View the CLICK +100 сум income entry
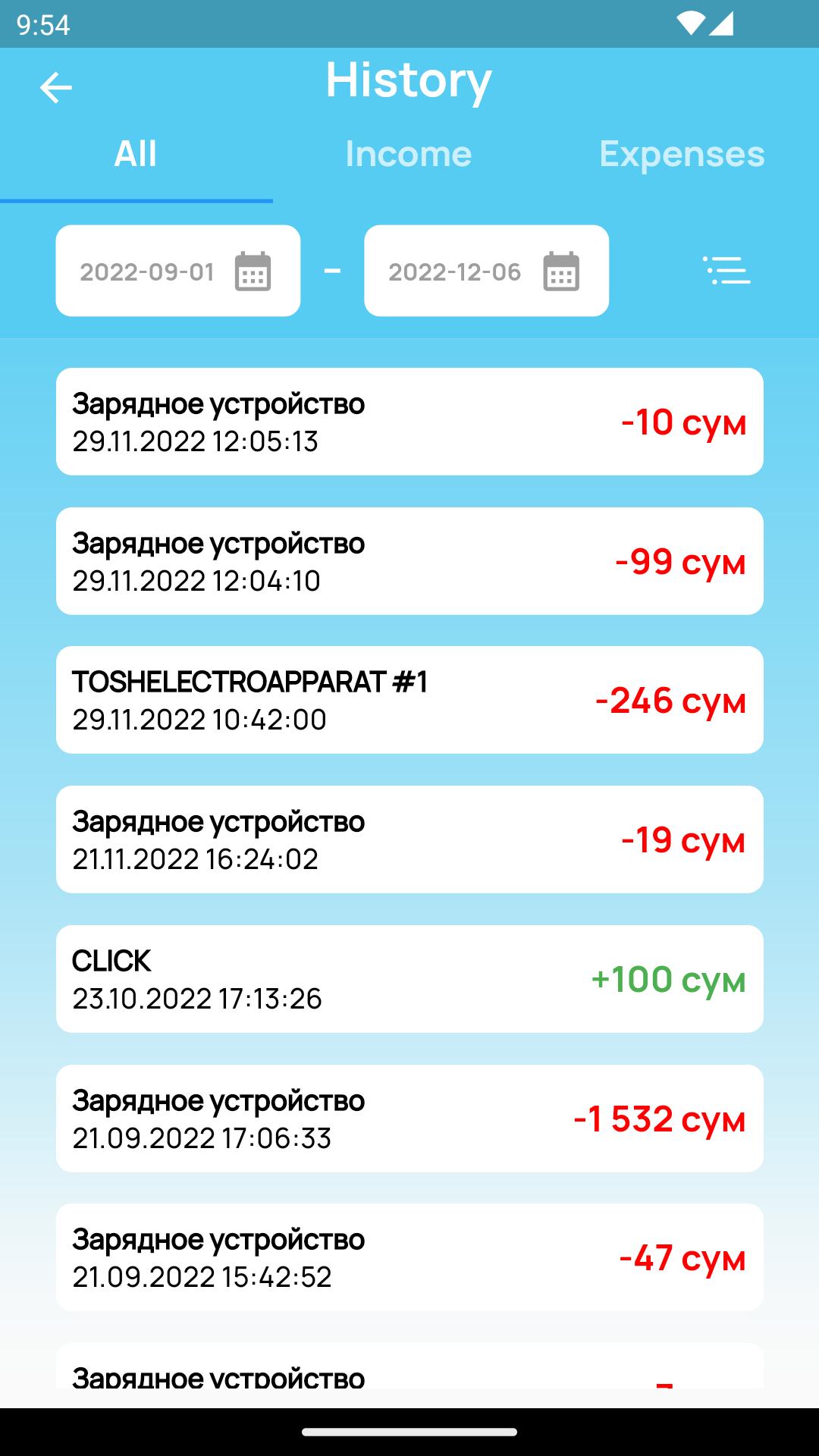 pos(409,979)
